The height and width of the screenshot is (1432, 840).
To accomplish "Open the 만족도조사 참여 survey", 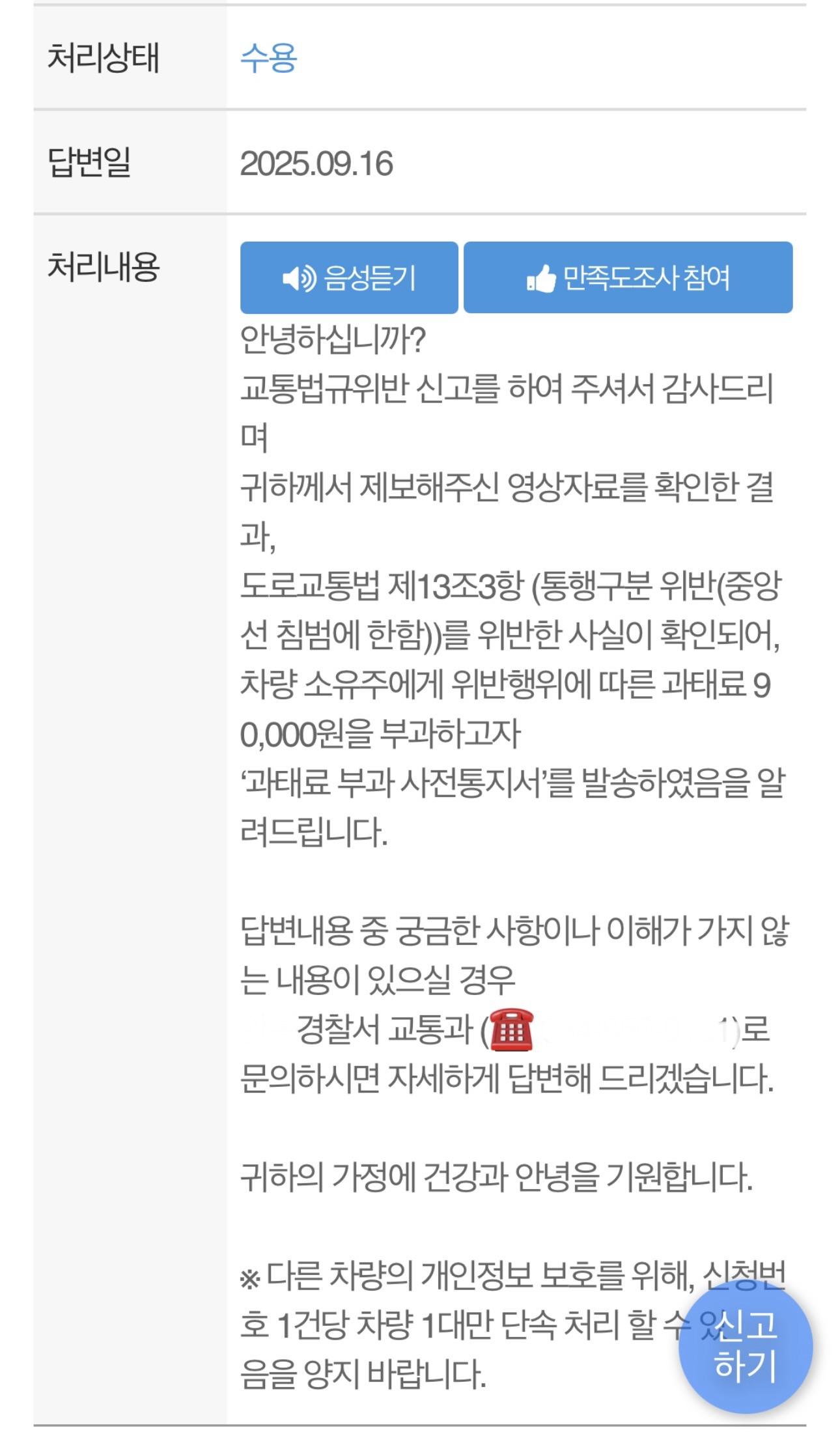I will [628, 278].
